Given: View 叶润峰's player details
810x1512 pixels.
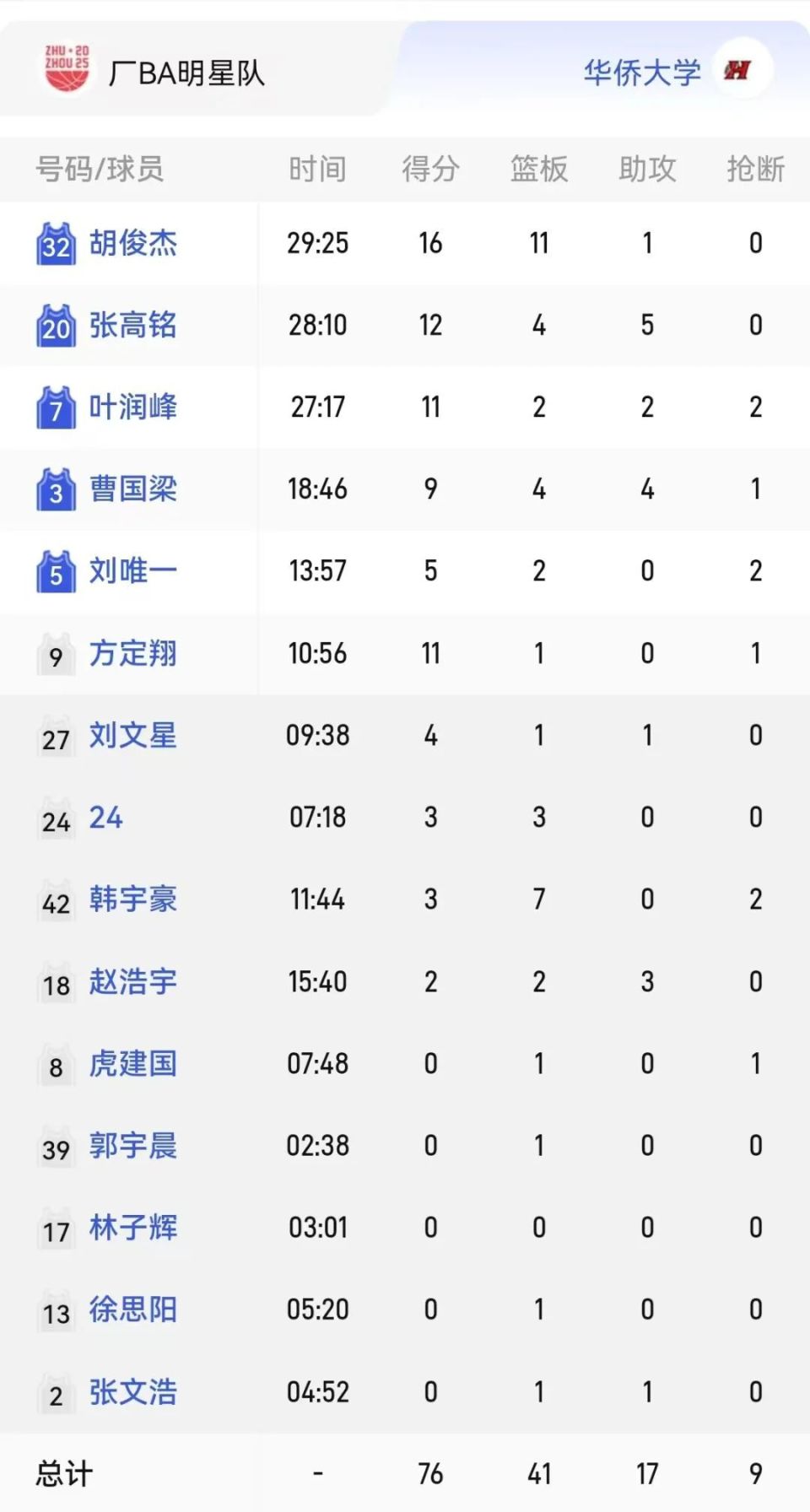Looking at the screenshot, I should point(133,407).
